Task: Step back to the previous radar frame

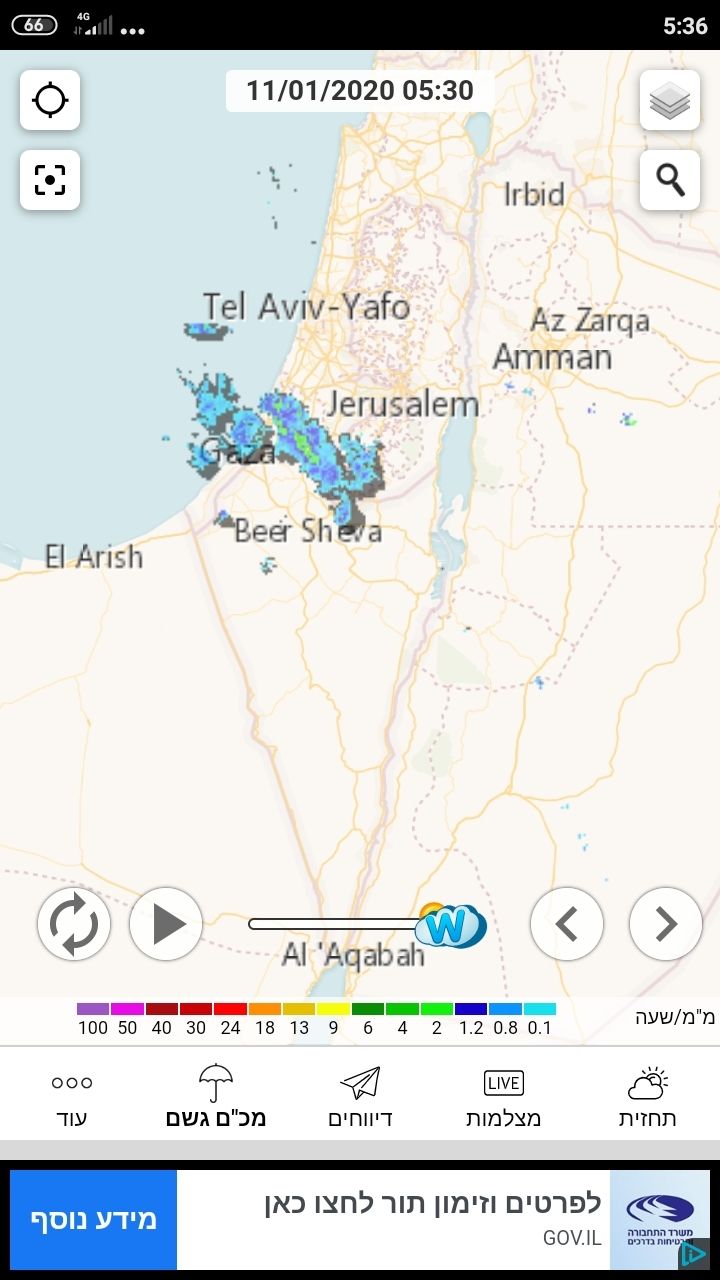Action: point(567,924)
